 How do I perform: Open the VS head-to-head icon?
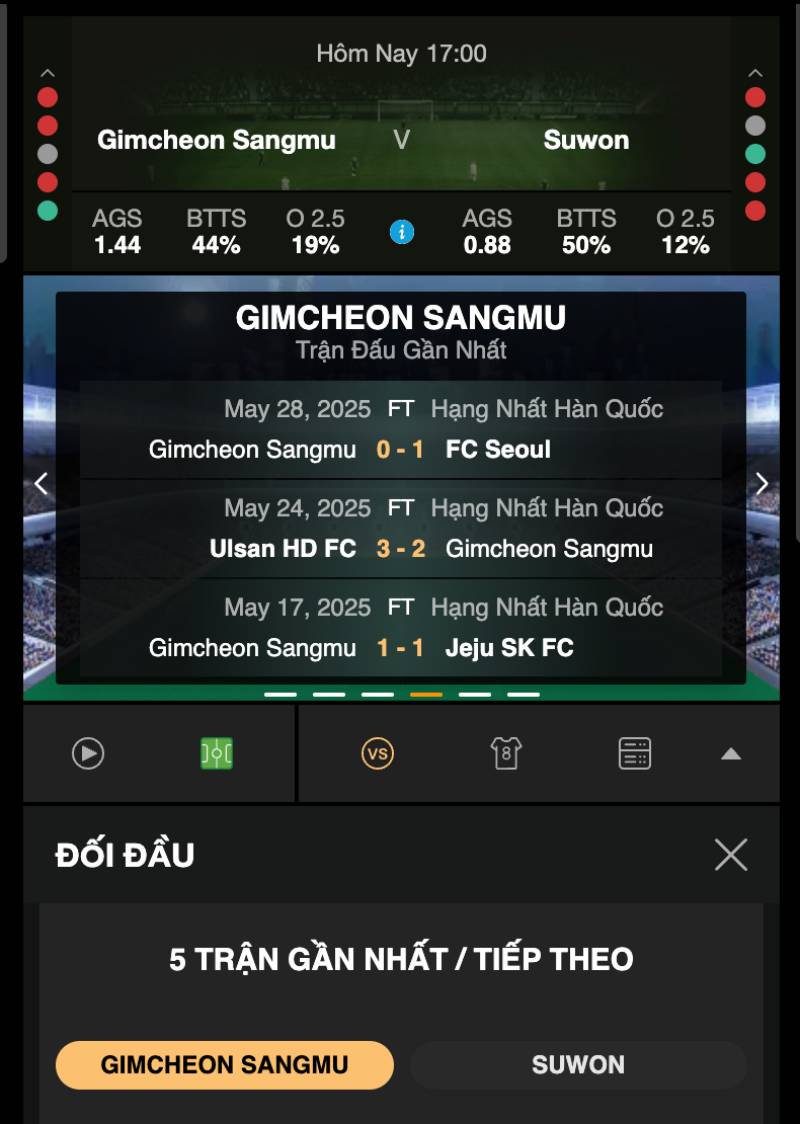[x=377, y=753]
